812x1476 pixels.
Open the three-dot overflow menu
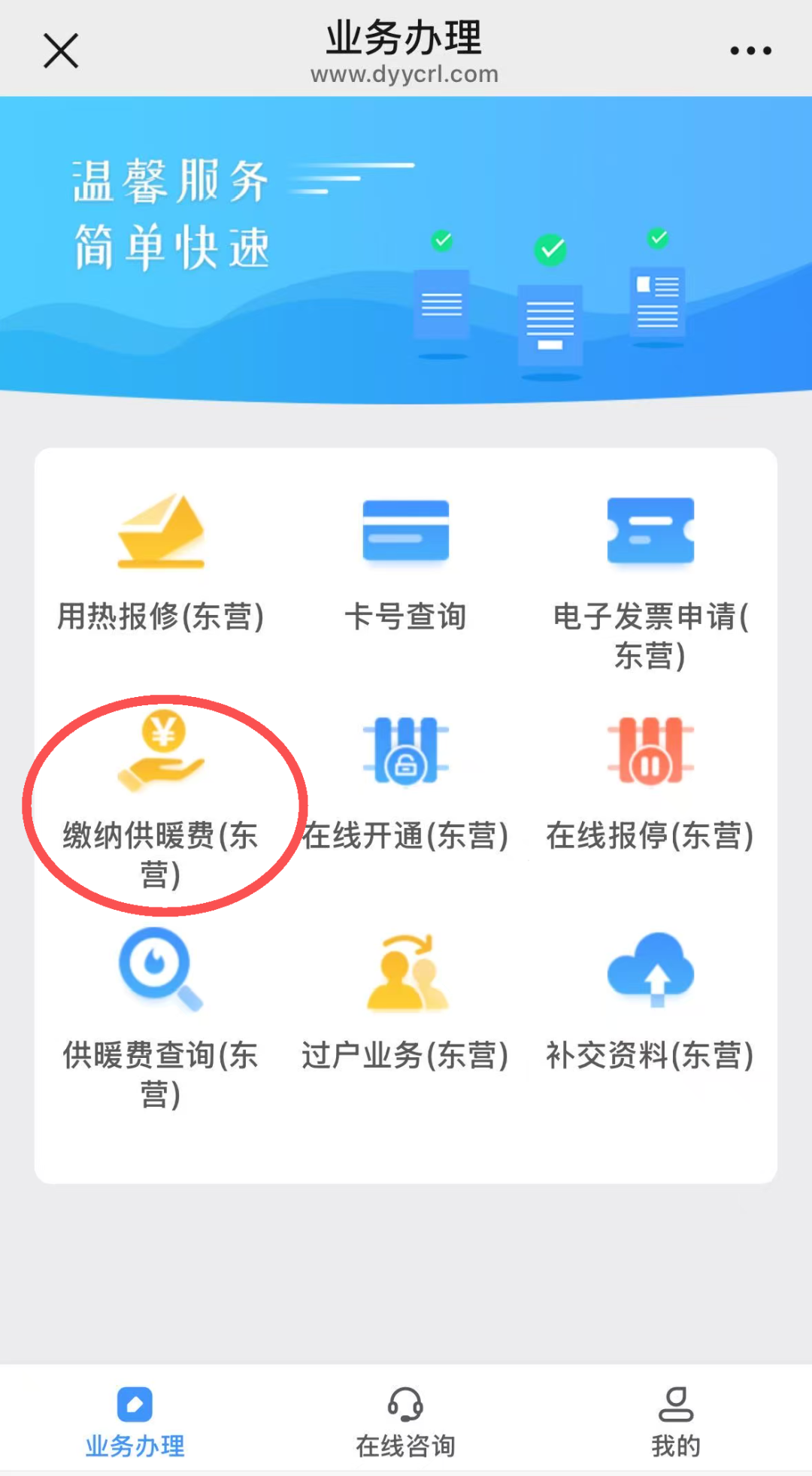[750, 51]
